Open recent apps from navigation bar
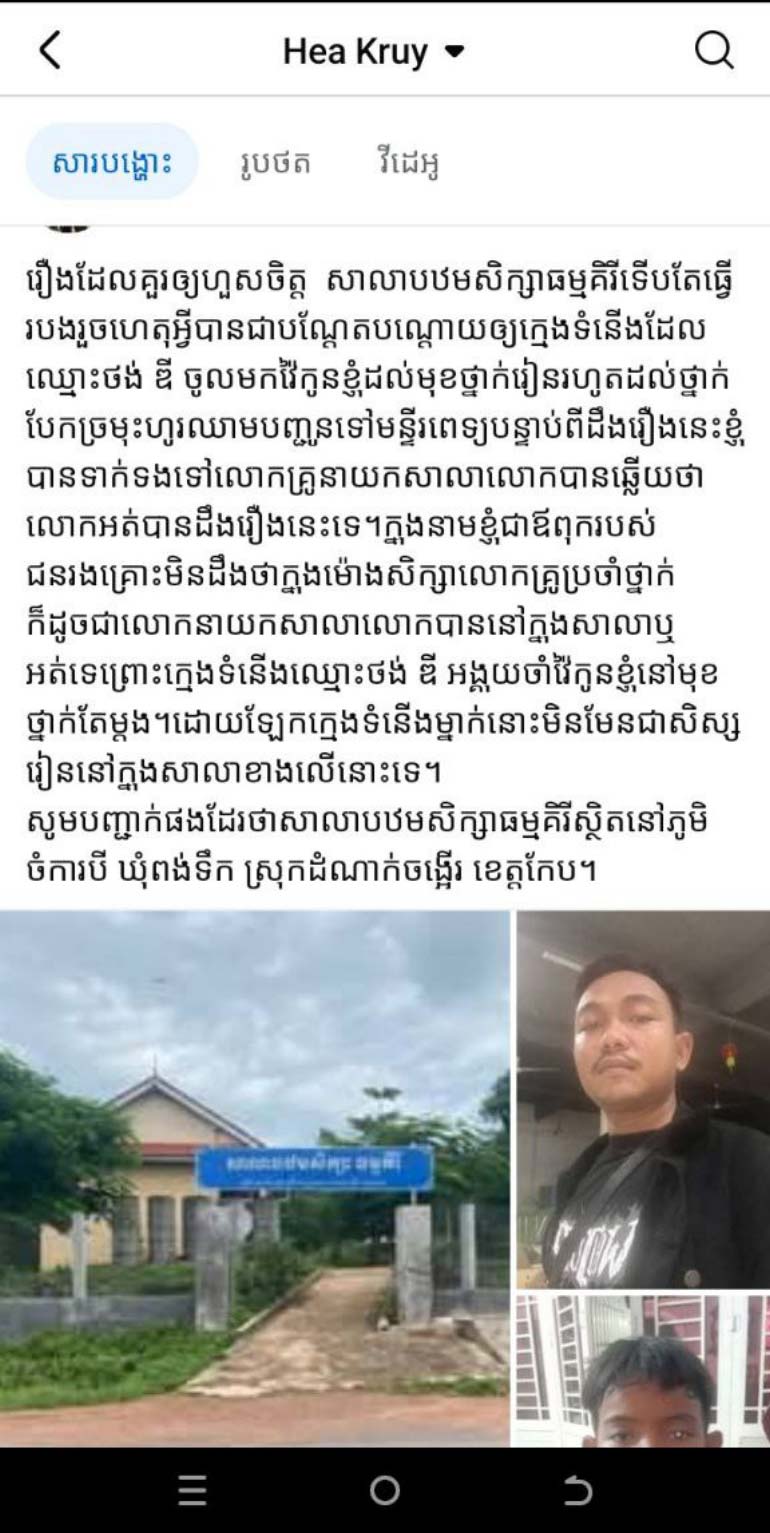Image resolution: width=770 pixels, height=1533 pixels. tap(192, 1491)
